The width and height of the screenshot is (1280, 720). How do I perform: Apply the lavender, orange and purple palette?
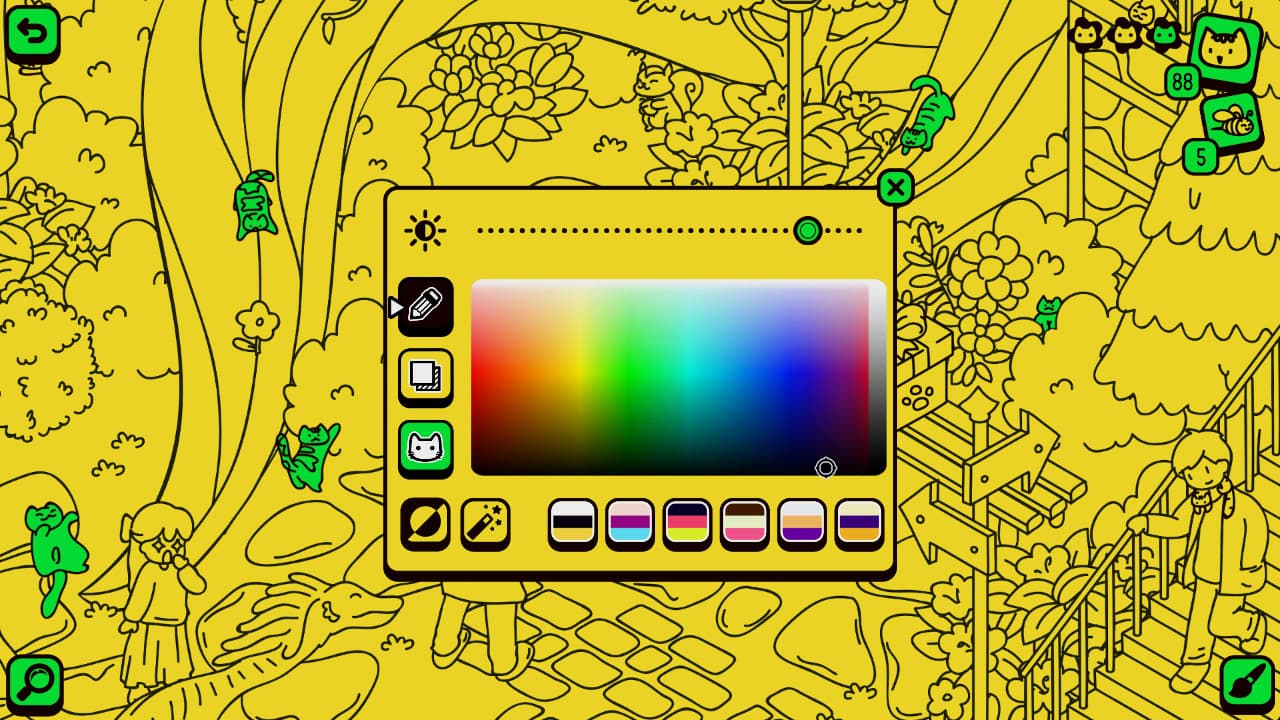click(802, 523)
